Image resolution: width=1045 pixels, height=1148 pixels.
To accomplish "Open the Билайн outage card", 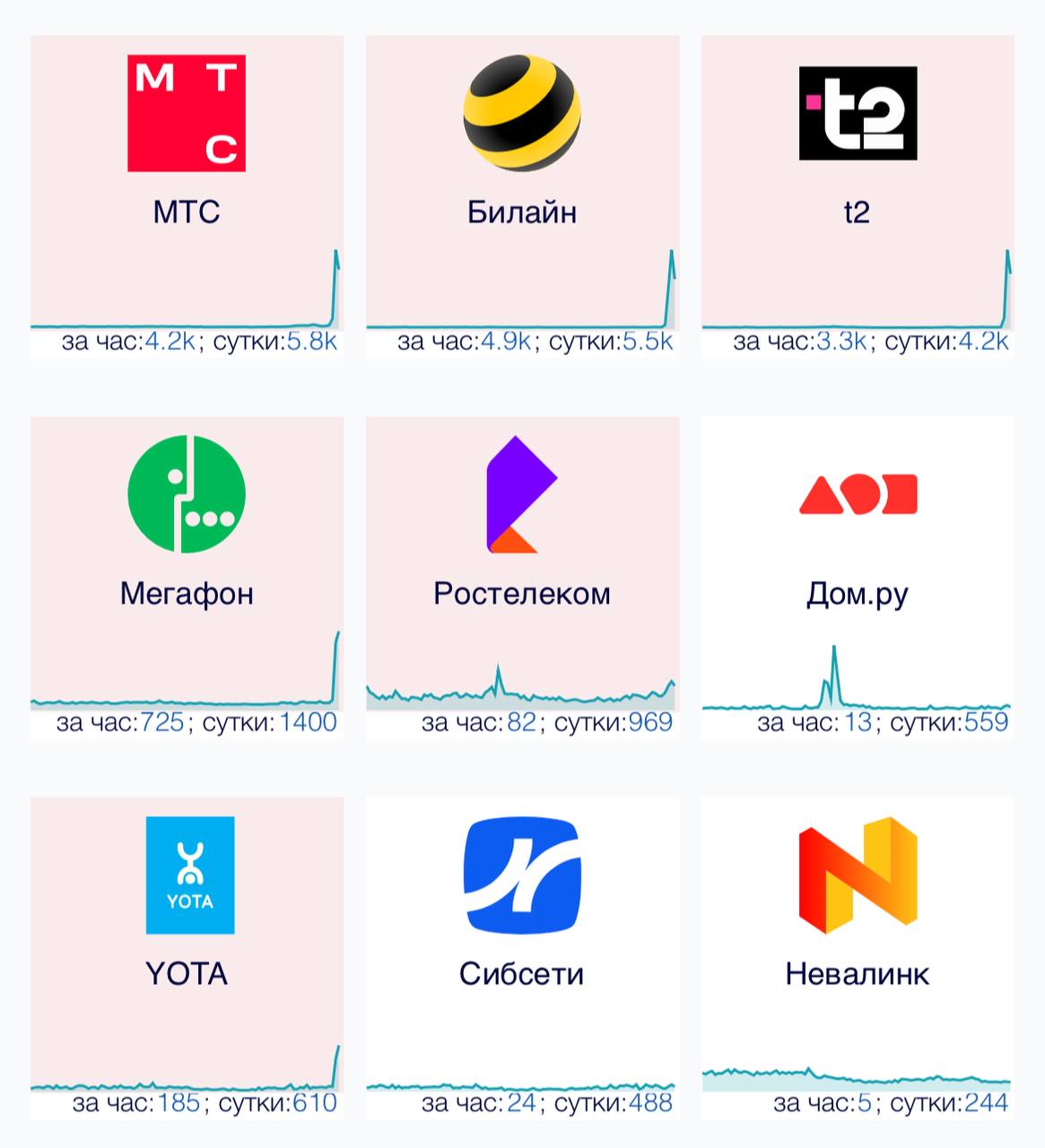I will [522, 197].
